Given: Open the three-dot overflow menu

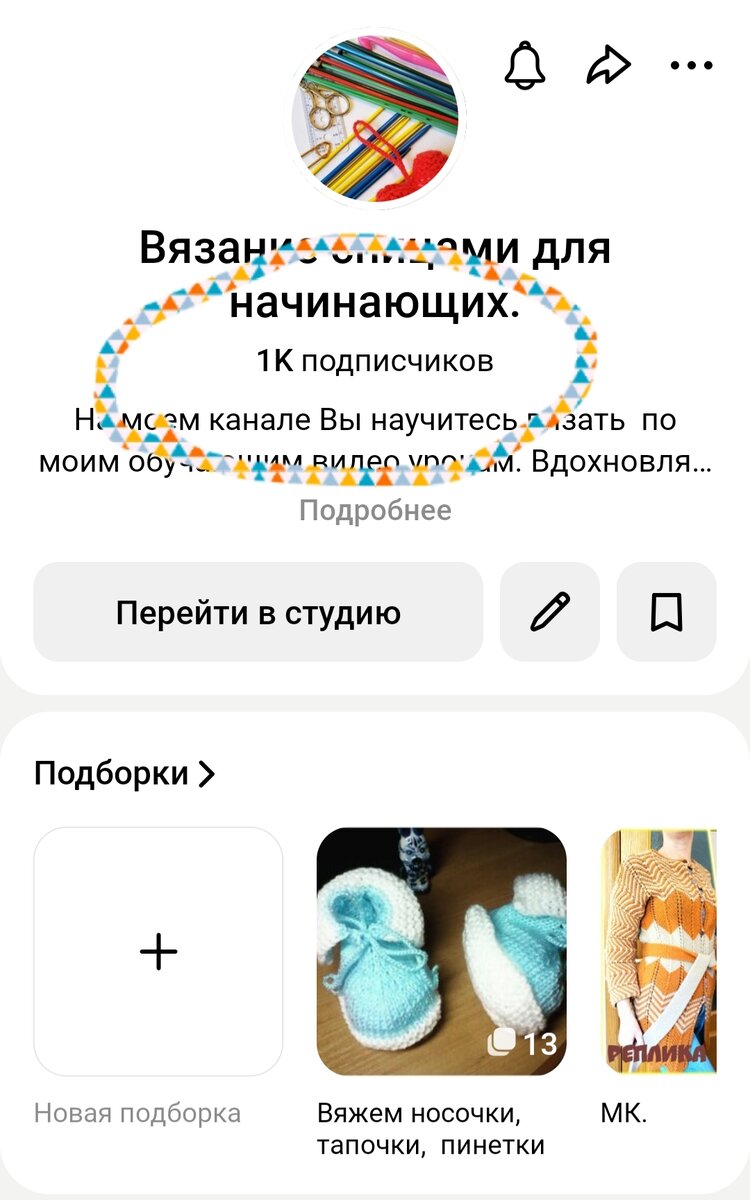Looking at the screenshot, I should click(692, 66).
